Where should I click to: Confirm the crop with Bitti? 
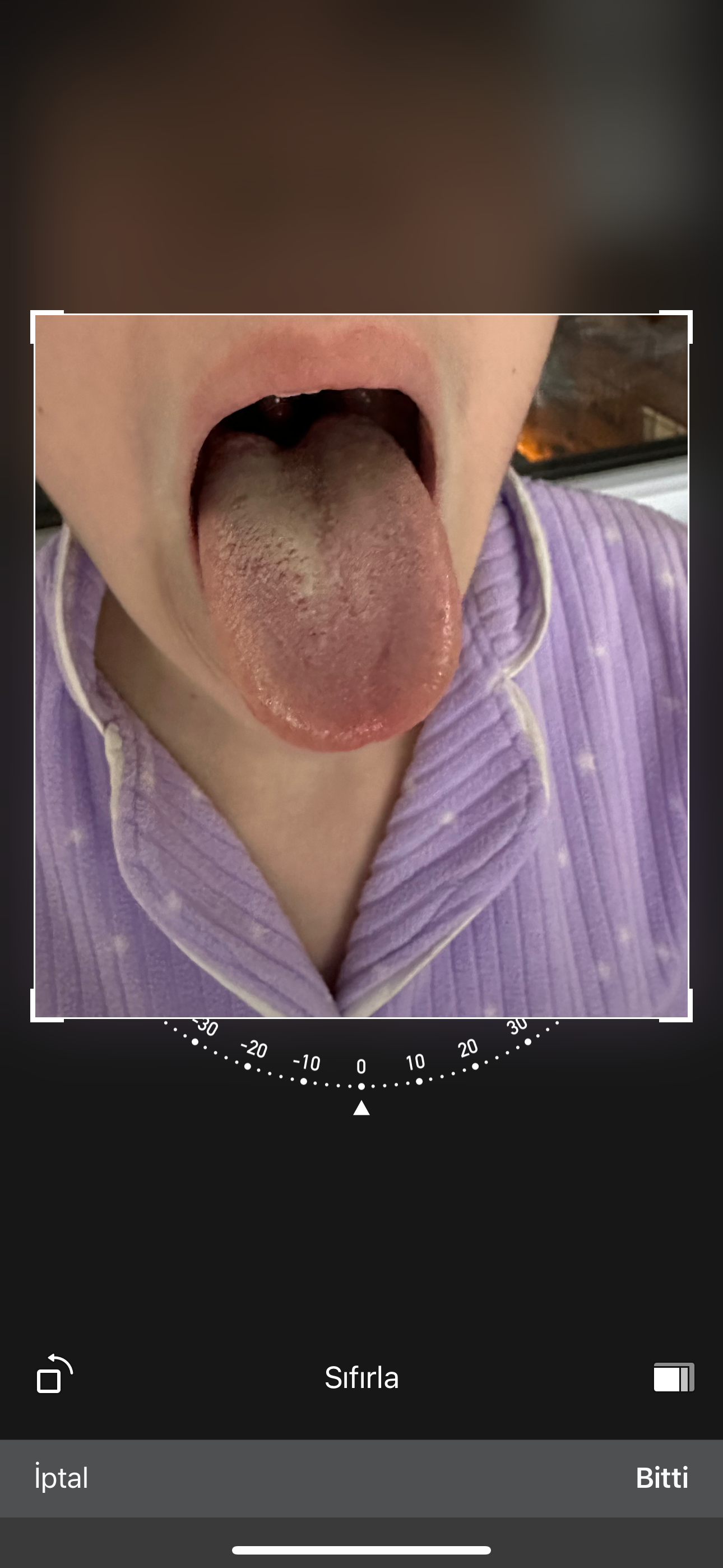(661, 1477)
